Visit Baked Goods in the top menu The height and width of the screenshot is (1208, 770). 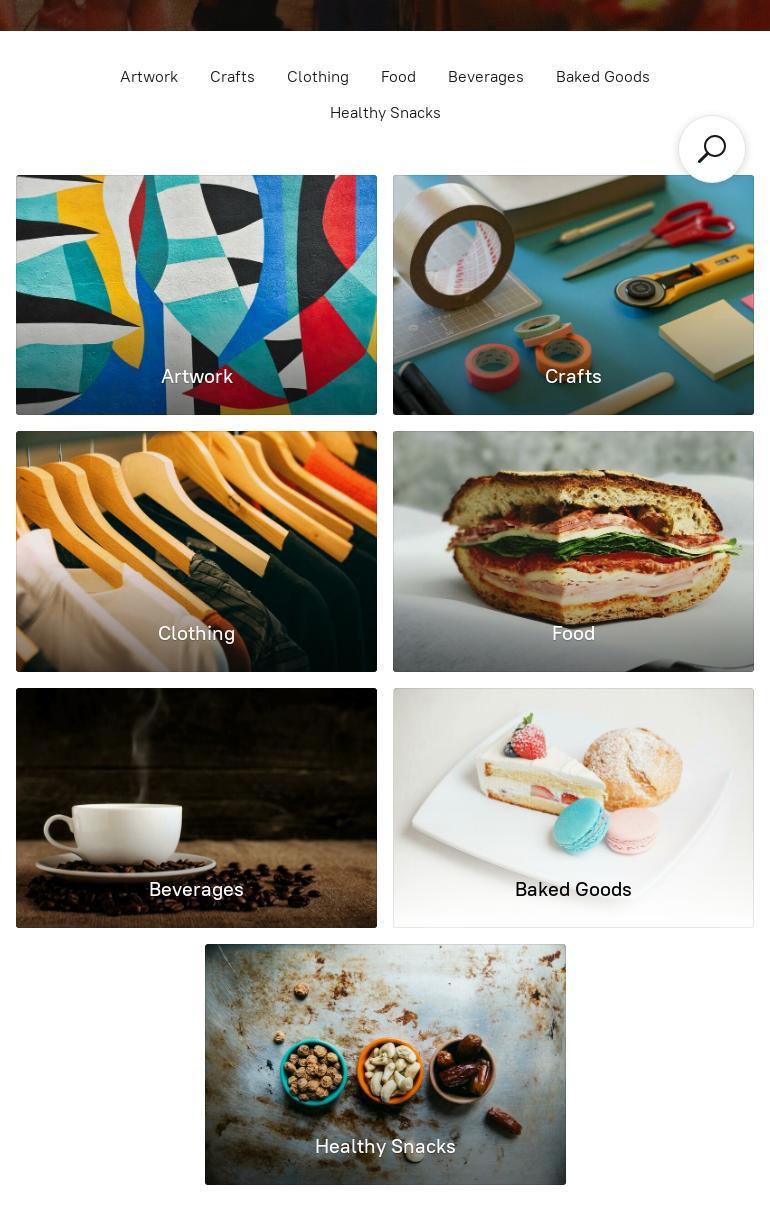602,77
